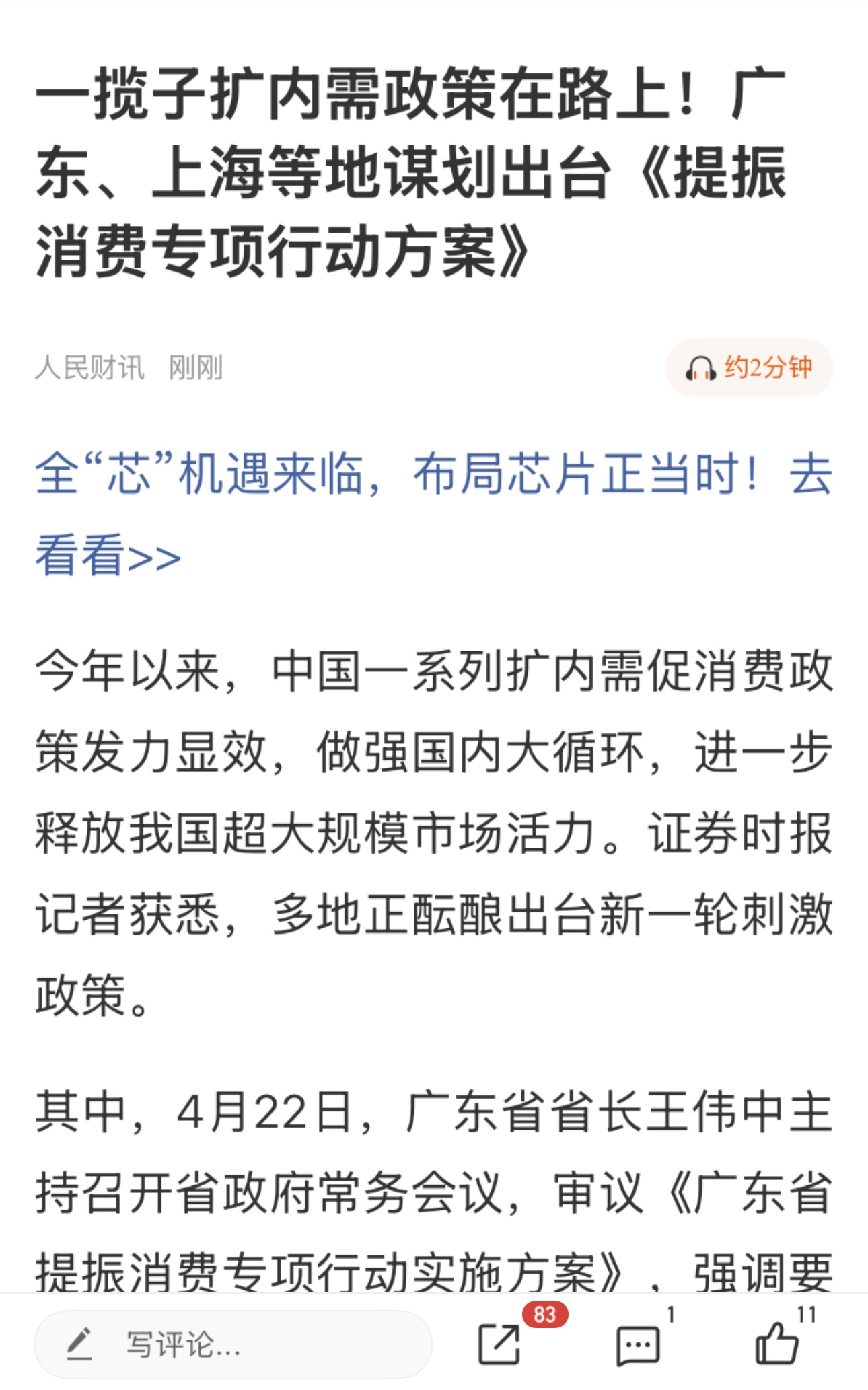Share this article
This screenshot has width=868, height=1390.
click(499, 1344)
